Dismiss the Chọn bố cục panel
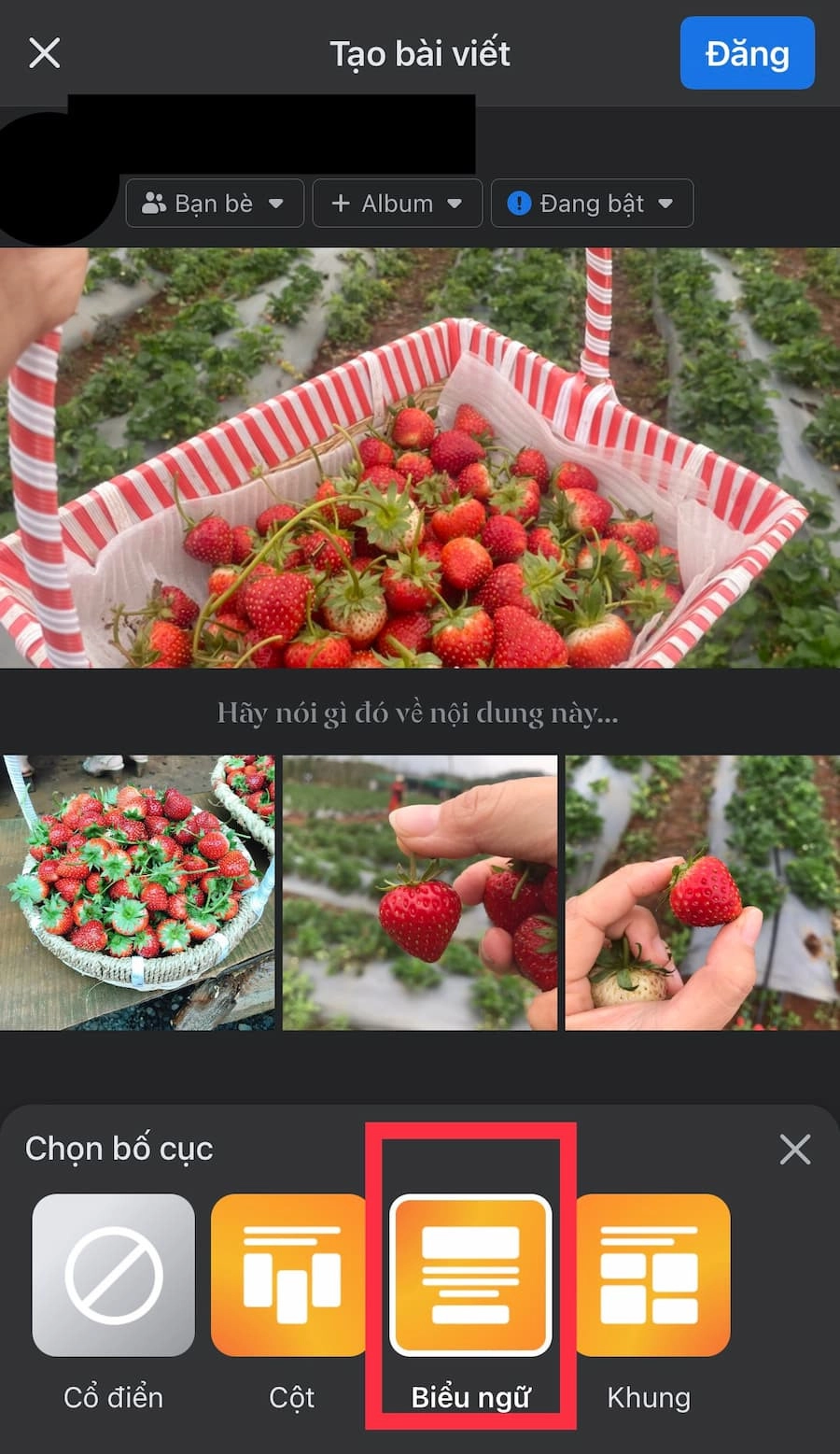Viewport: 840px width, 1454px height. [x=794, y=1149]
